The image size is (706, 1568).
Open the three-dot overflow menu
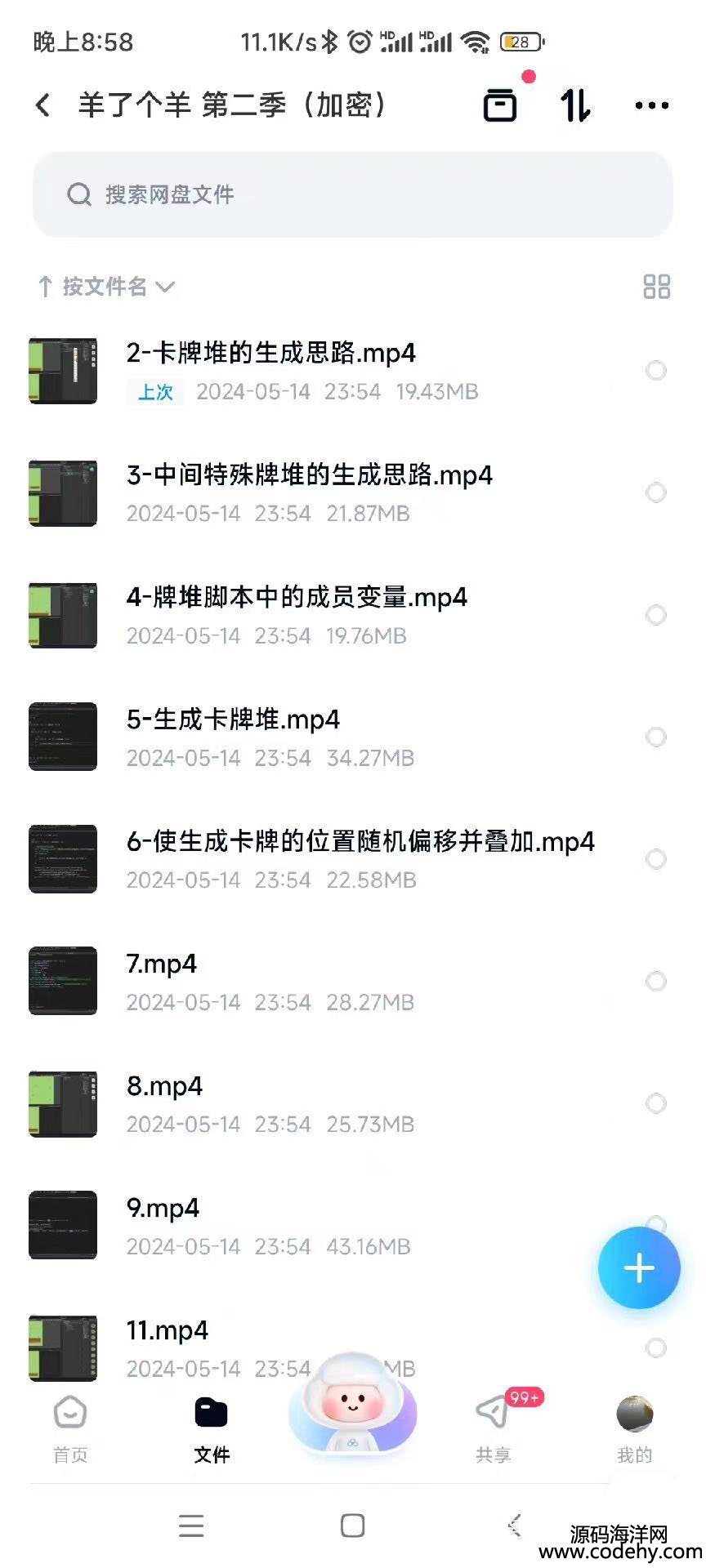[651, 105]
